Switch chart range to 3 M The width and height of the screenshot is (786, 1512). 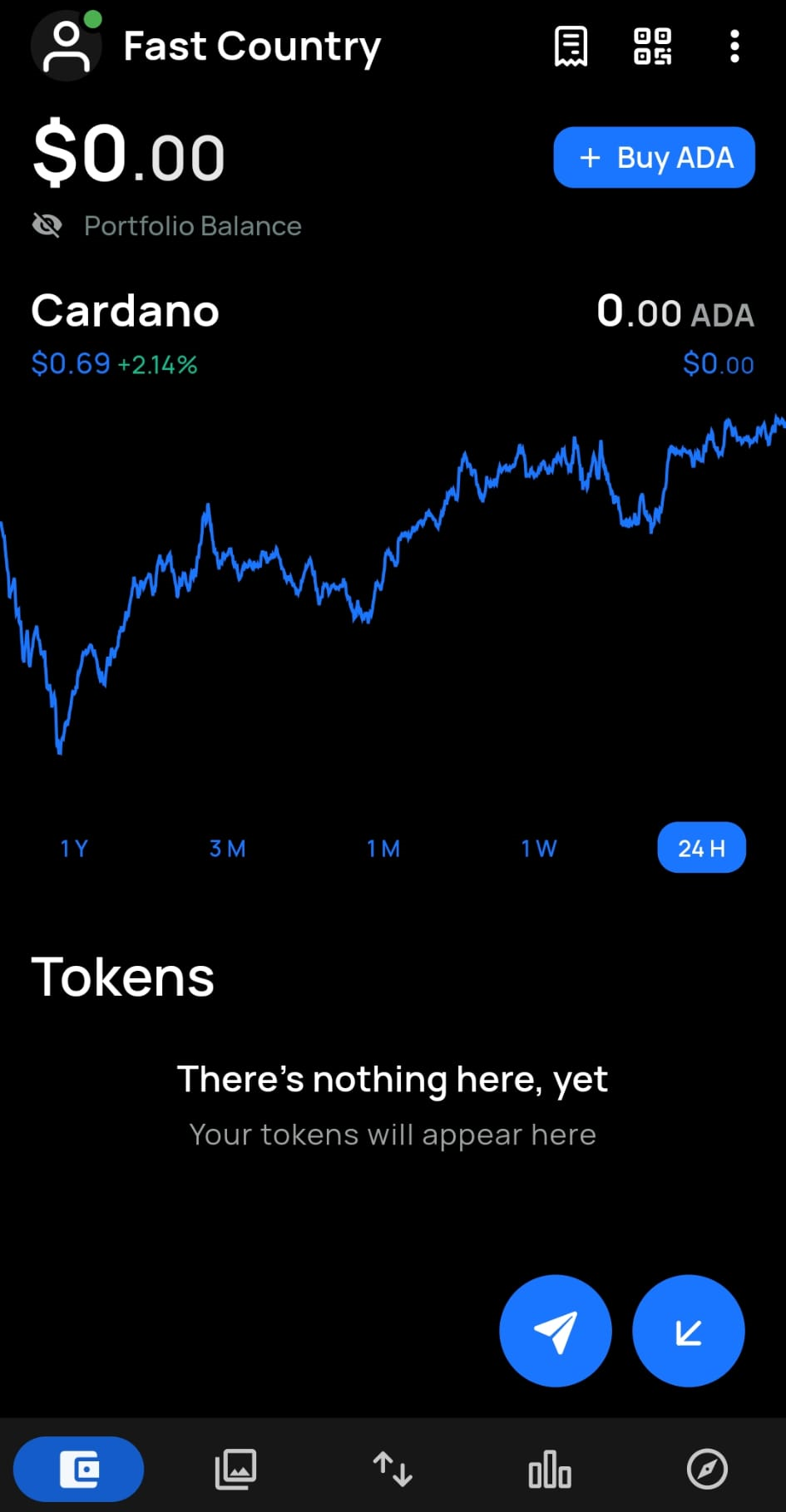(x=228, y=848)
